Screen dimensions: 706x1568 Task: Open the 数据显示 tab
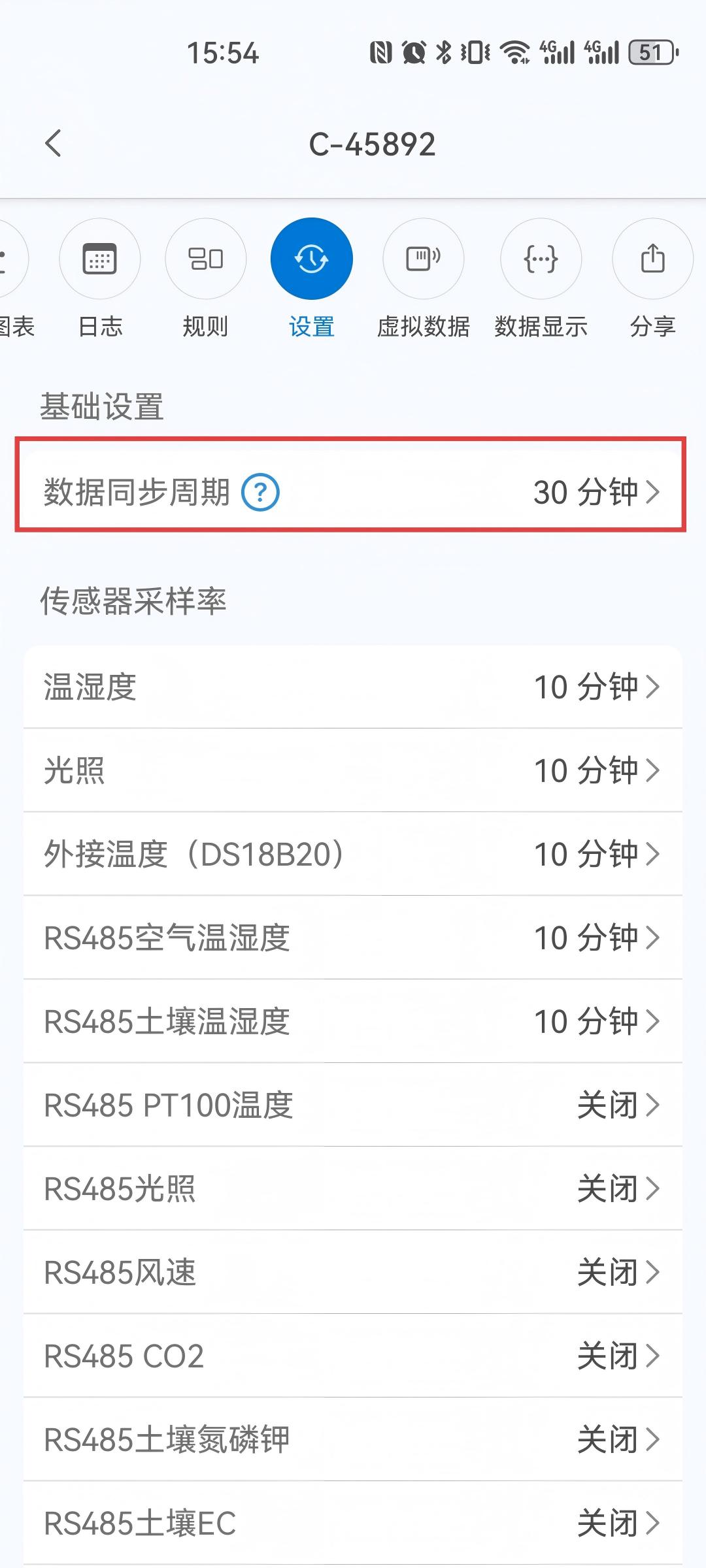541,259
